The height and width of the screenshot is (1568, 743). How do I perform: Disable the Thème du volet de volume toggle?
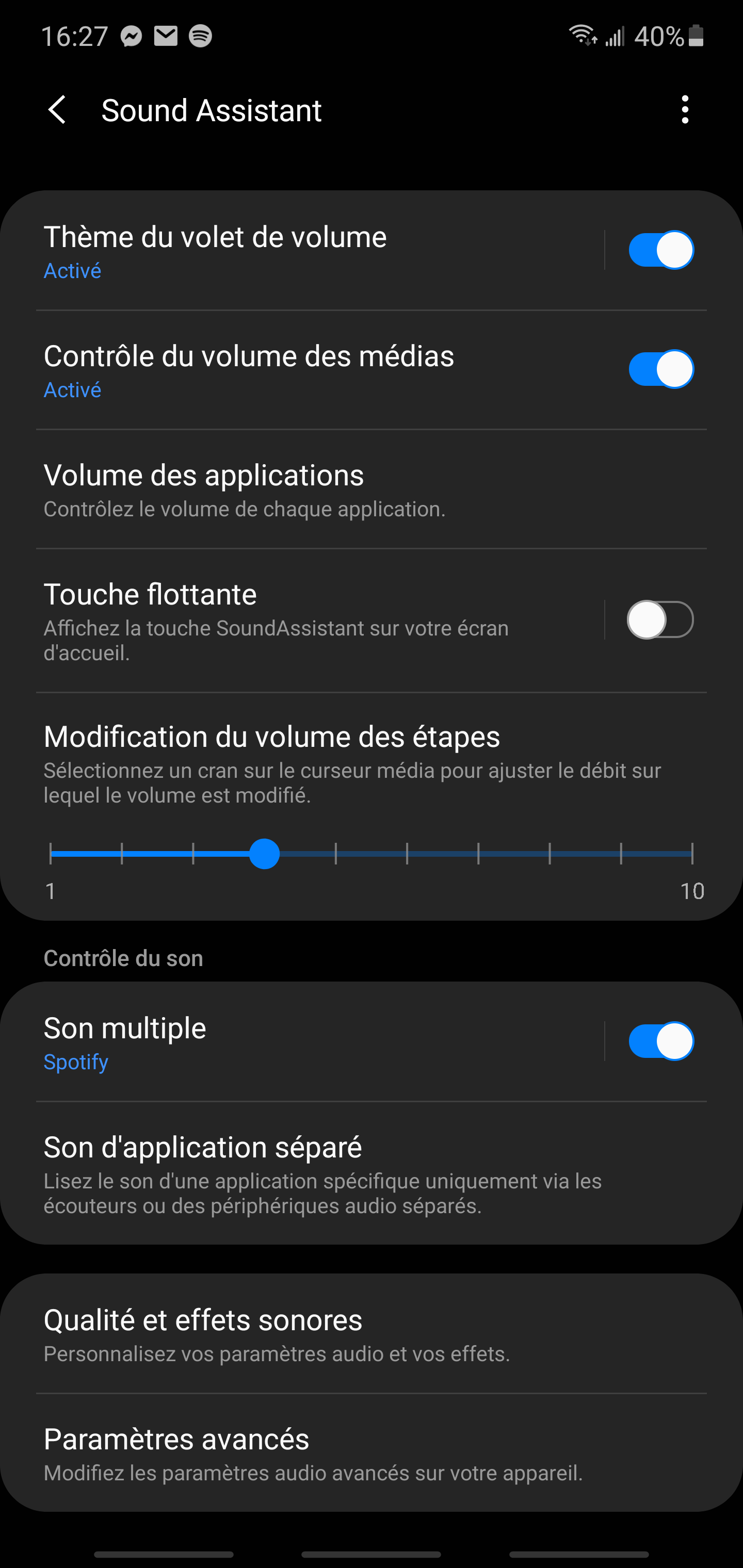click(x=661, y=250)
